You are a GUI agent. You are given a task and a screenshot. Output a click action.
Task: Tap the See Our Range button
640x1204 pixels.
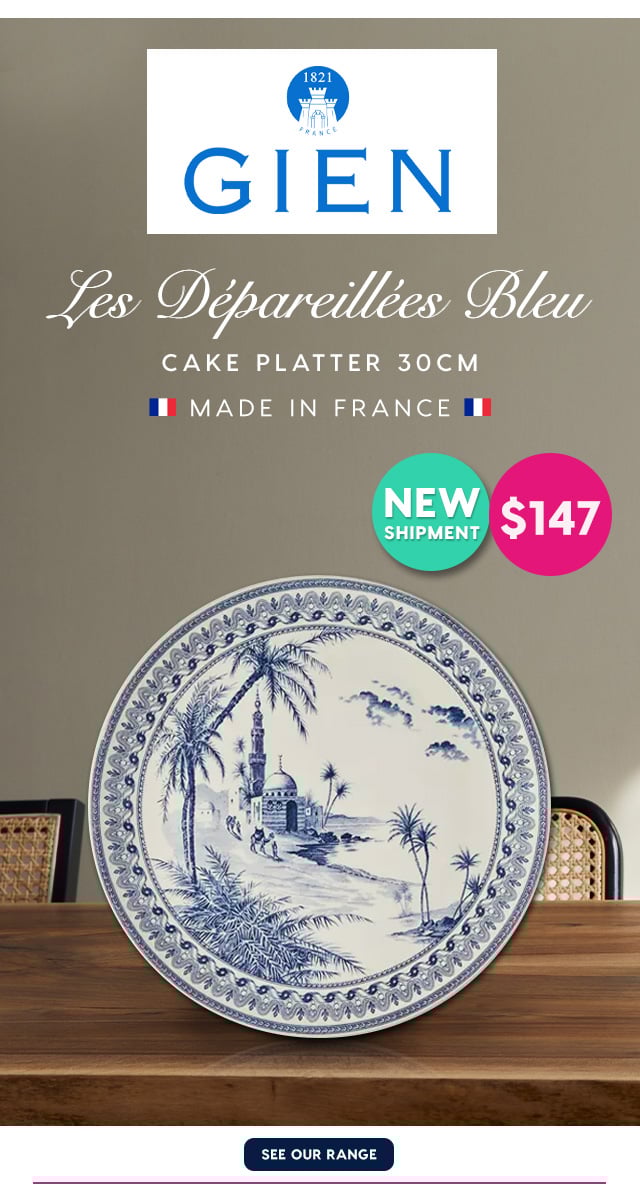coord(319,1154)
